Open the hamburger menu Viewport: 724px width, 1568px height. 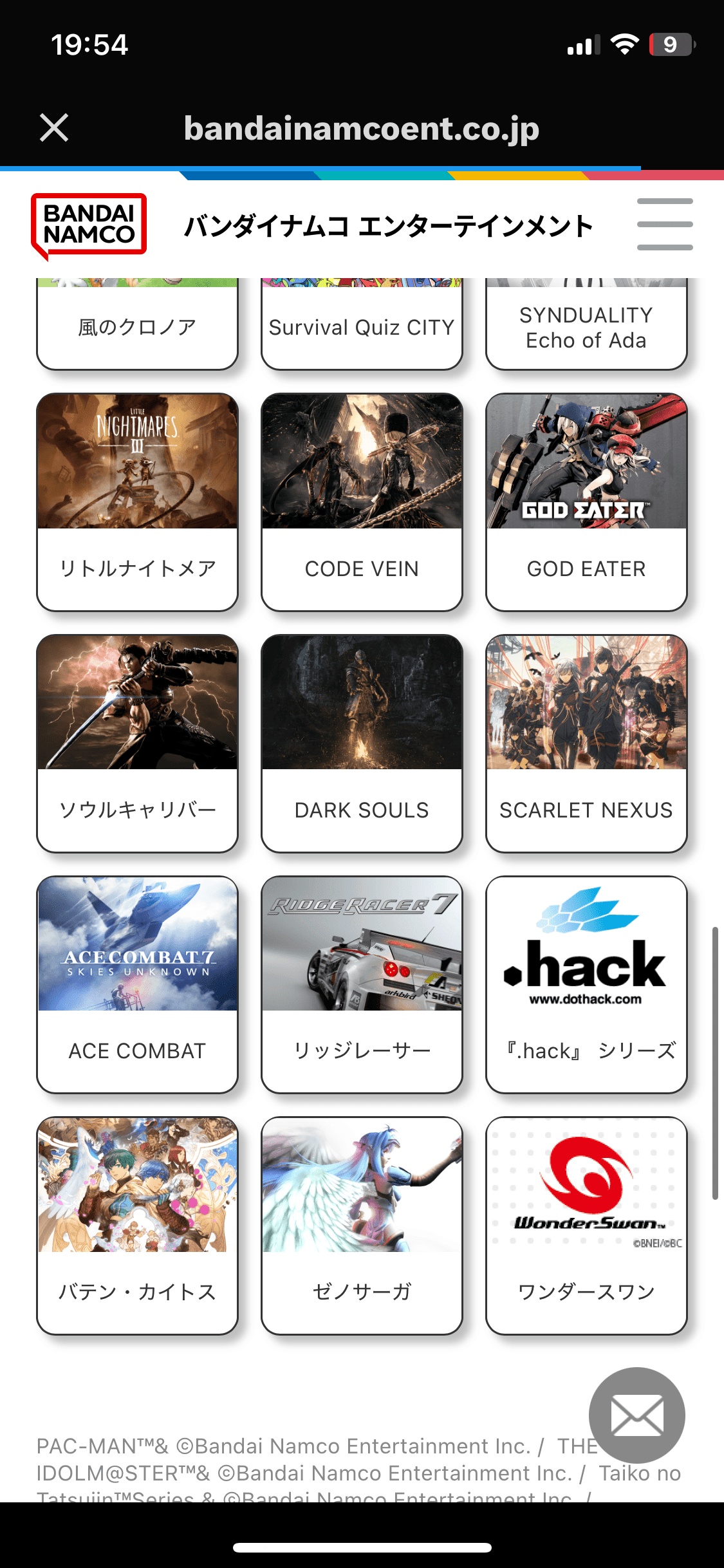point(665,224)
